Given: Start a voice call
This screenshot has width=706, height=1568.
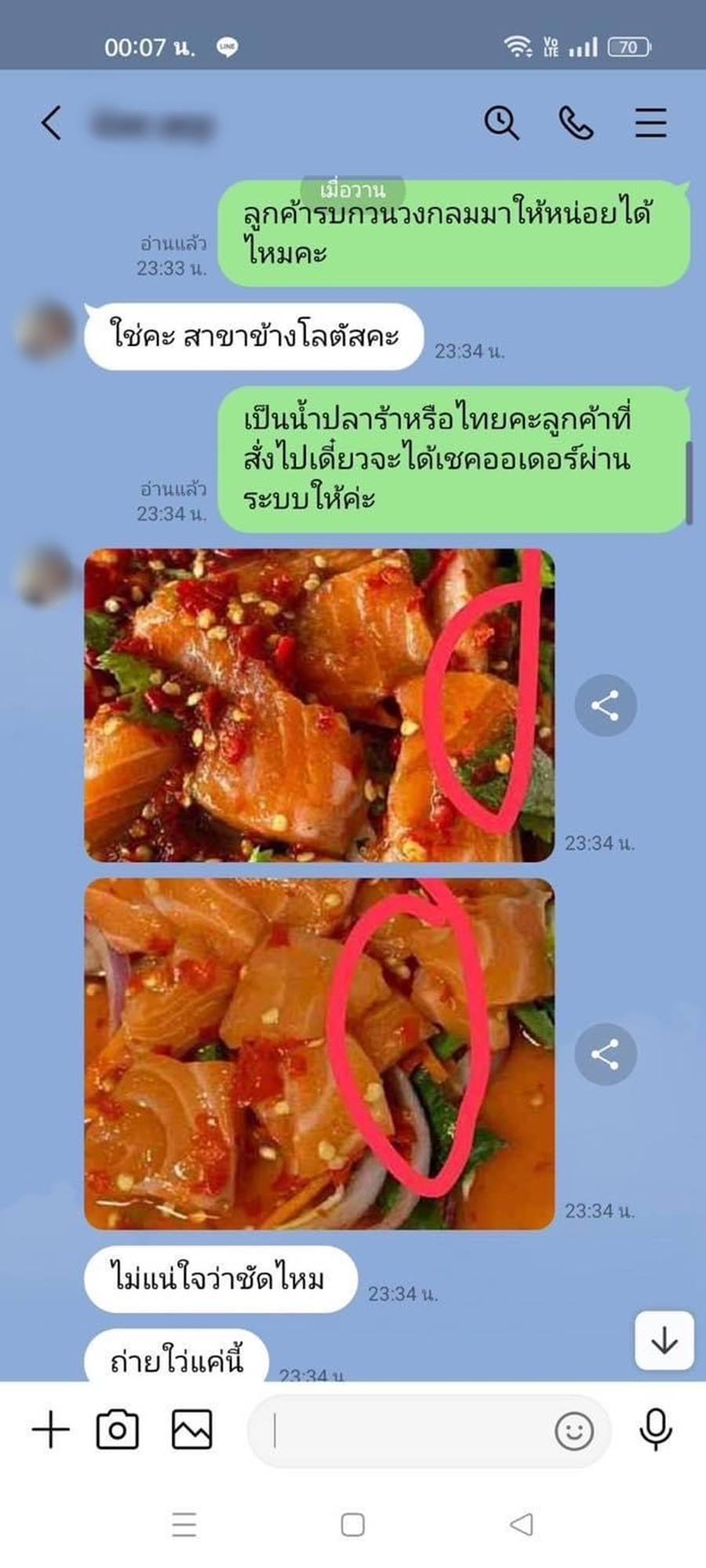Looking at the screenshot, I should click(x=576, y=123).
